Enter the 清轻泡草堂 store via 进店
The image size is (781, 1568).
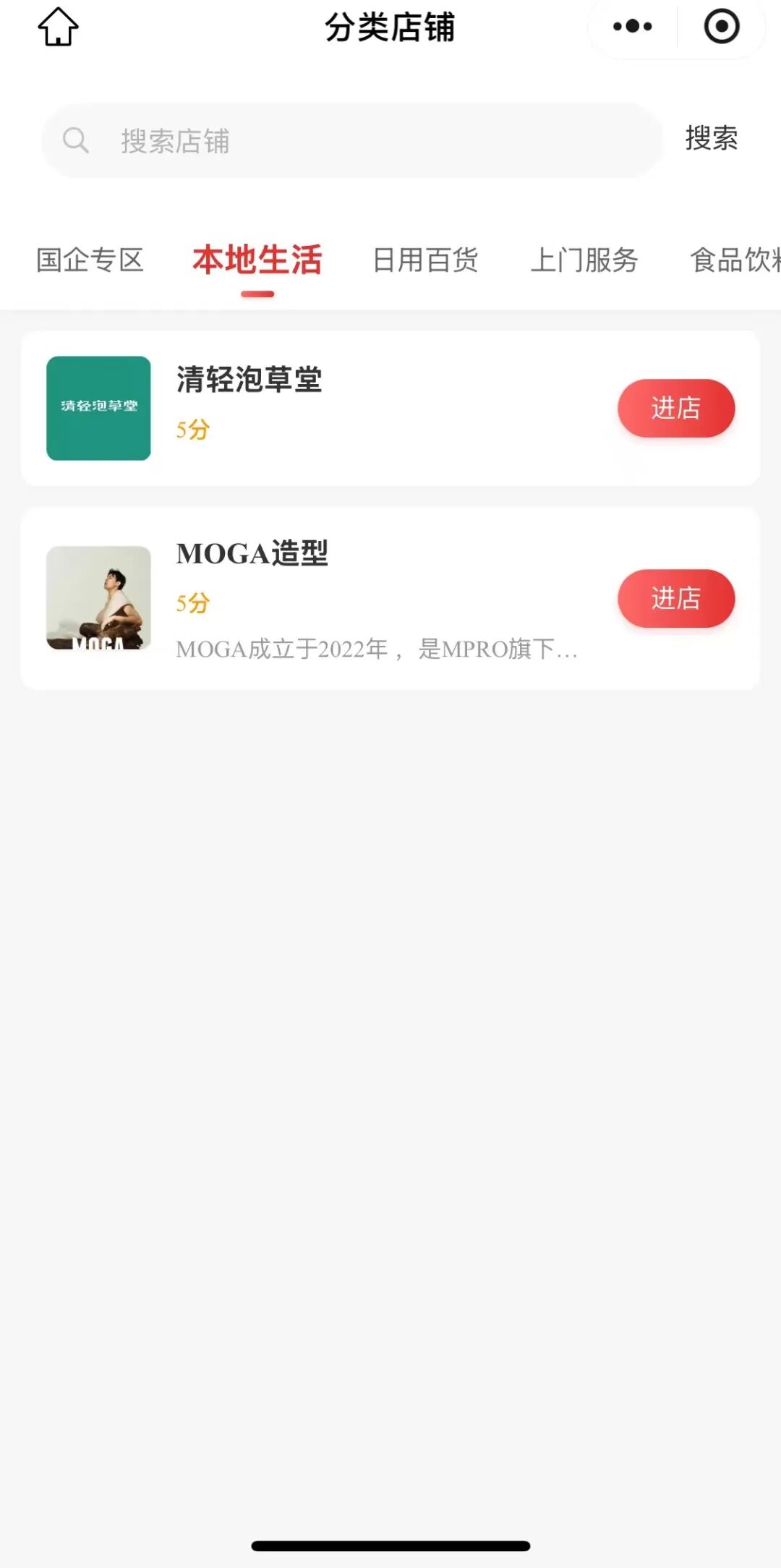coord(675,409)
